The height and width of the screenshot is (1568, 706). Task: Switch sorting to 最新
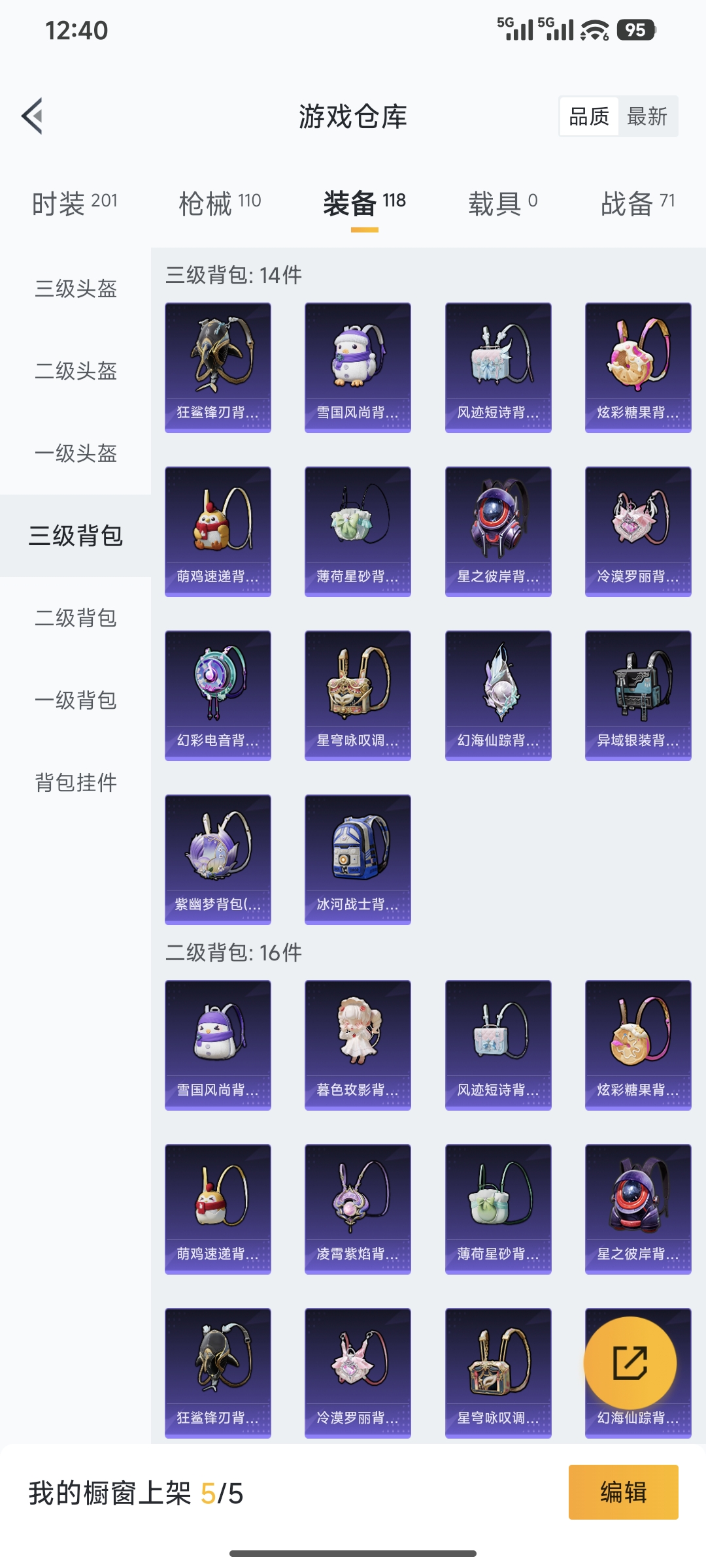click(649, 116)
